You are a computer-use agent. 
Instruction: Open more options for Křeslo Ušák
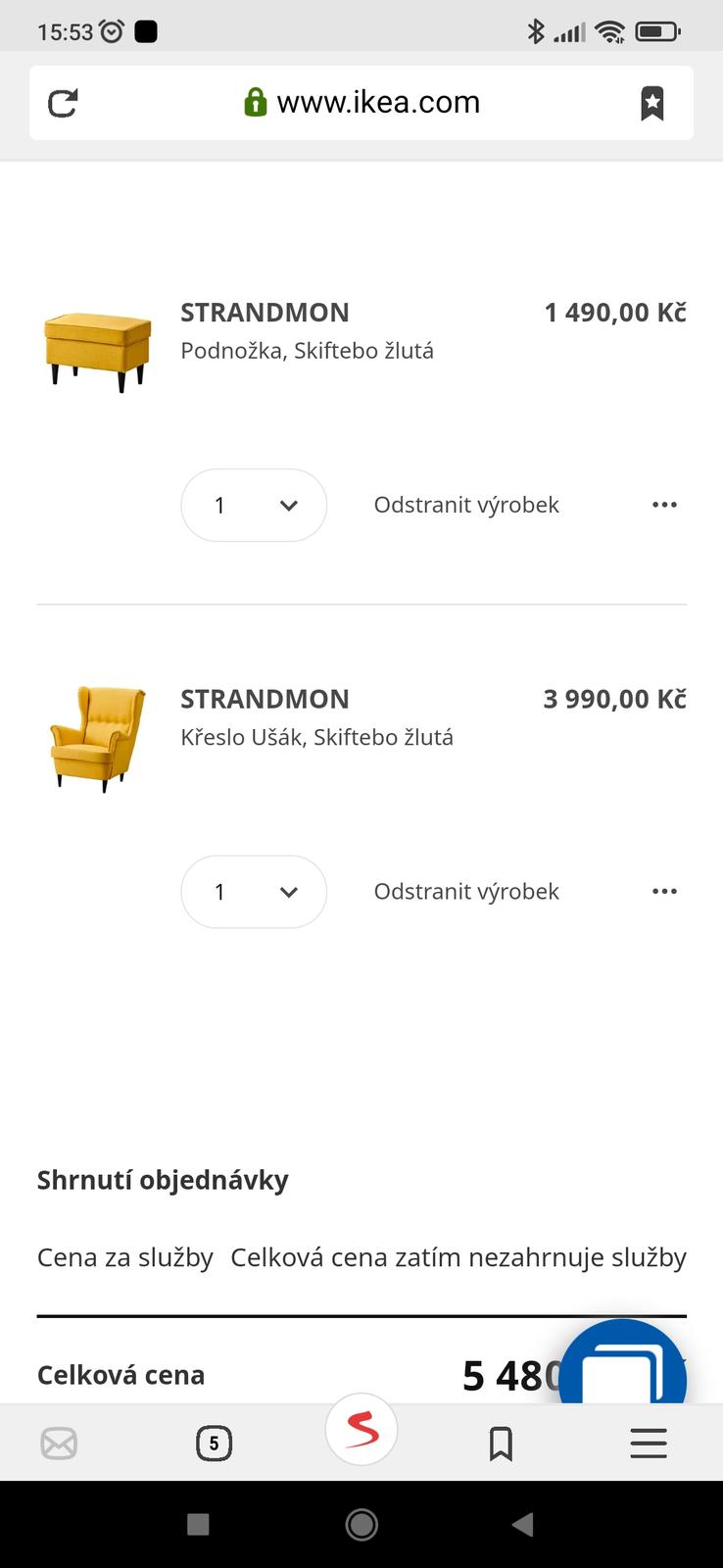tap(664, 892)
